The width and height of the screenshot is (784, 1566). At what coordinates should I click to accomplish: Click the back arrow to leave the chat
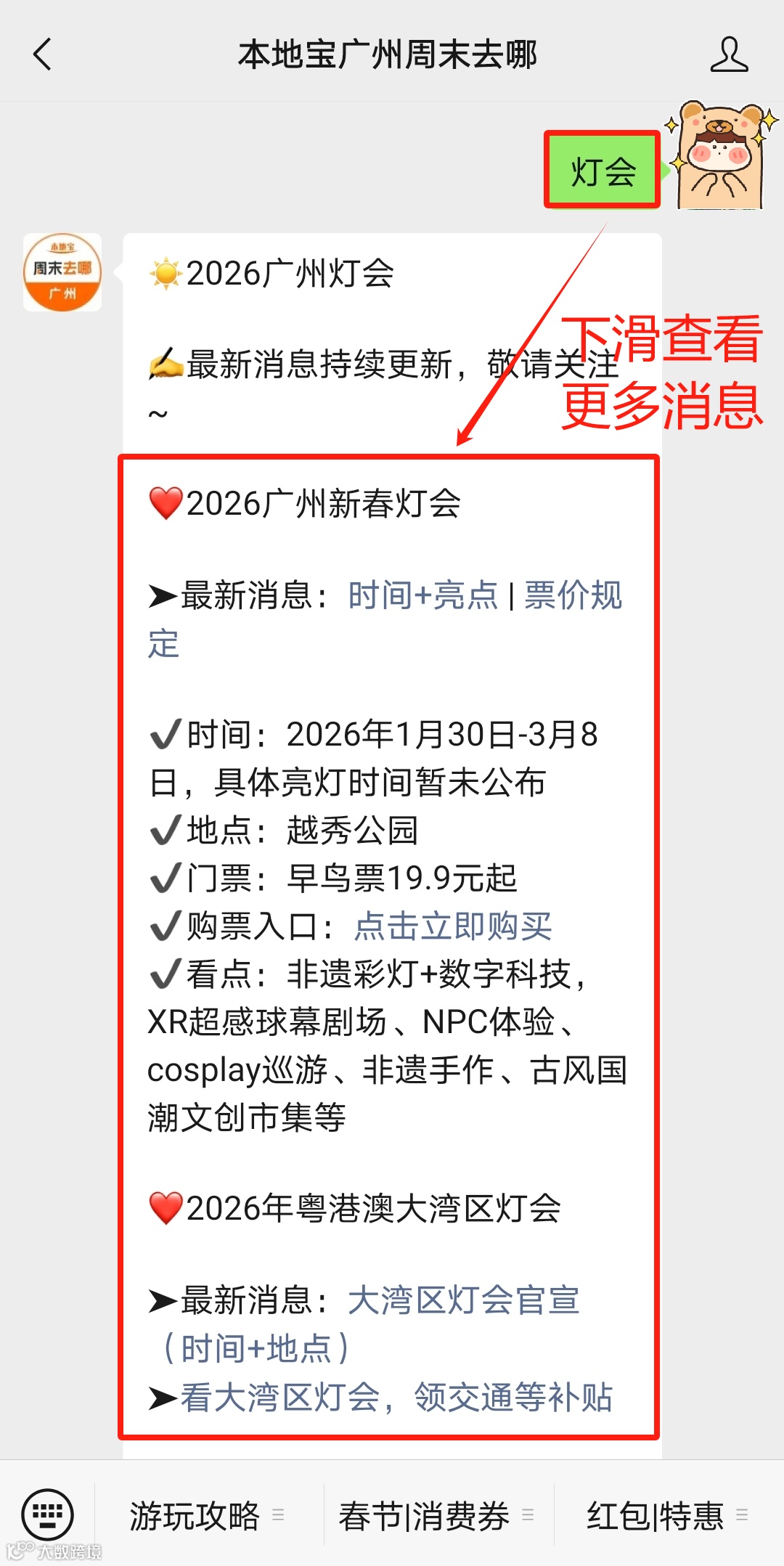43,54
